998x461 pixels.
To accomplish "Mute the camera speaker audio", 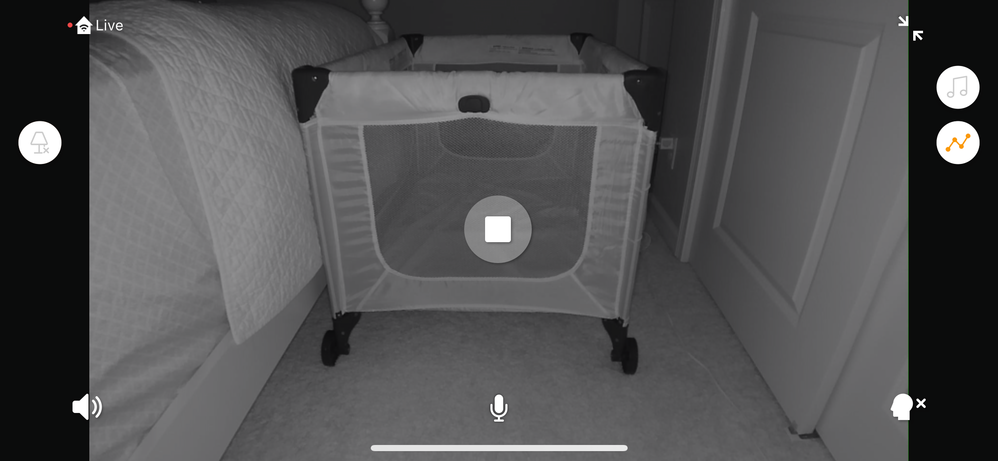I will point(87,407).
